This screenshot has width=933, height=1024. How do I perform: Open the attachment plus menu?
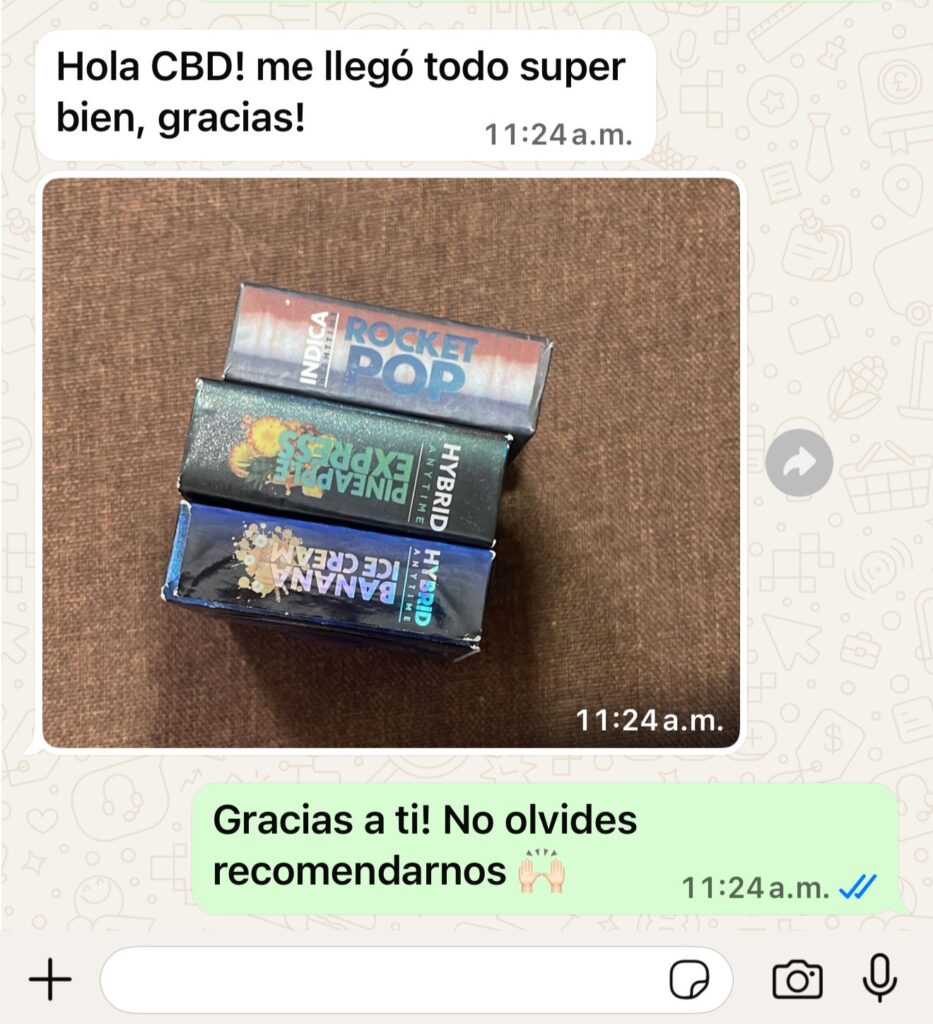(50, 980)
